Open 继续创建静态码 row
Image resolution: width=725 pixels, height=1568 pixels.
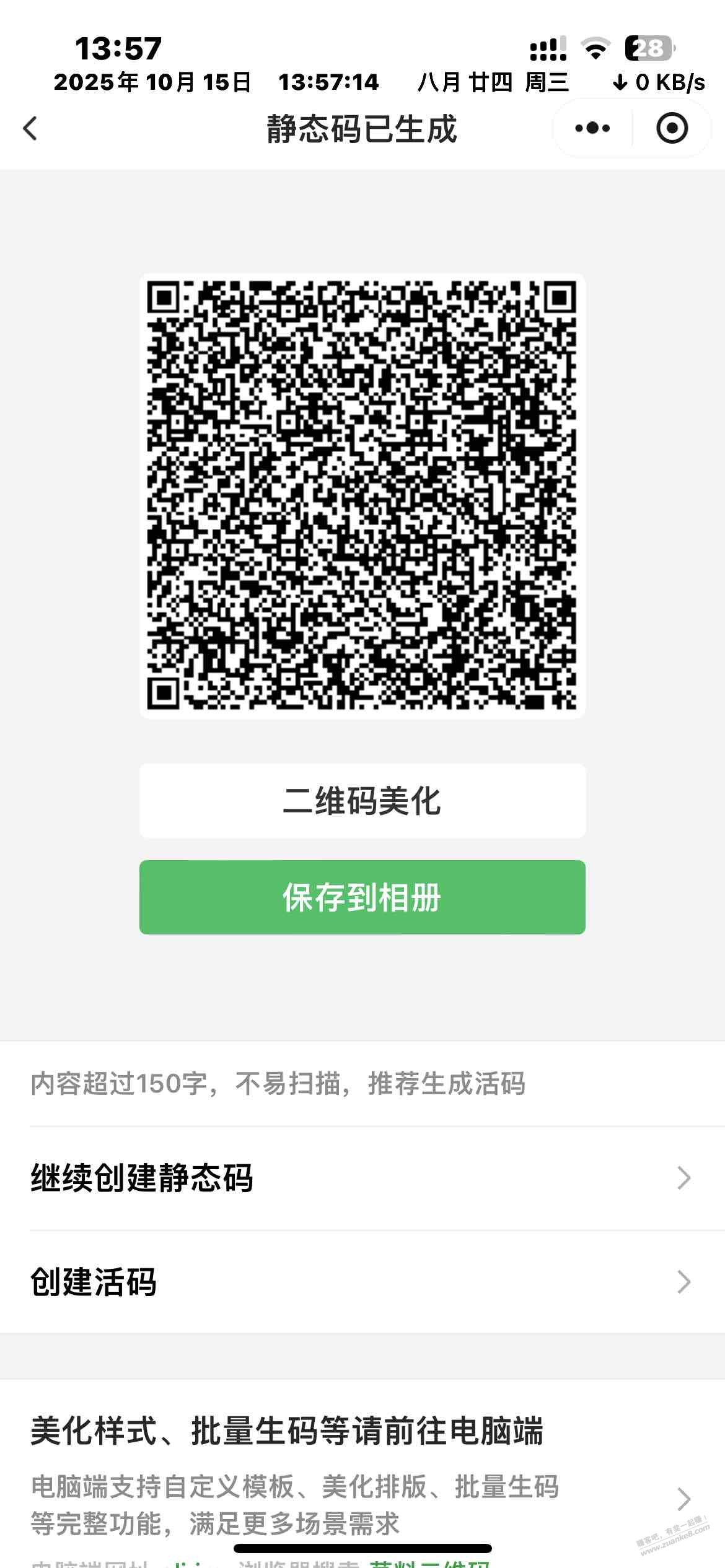(x=362, y=1178)
